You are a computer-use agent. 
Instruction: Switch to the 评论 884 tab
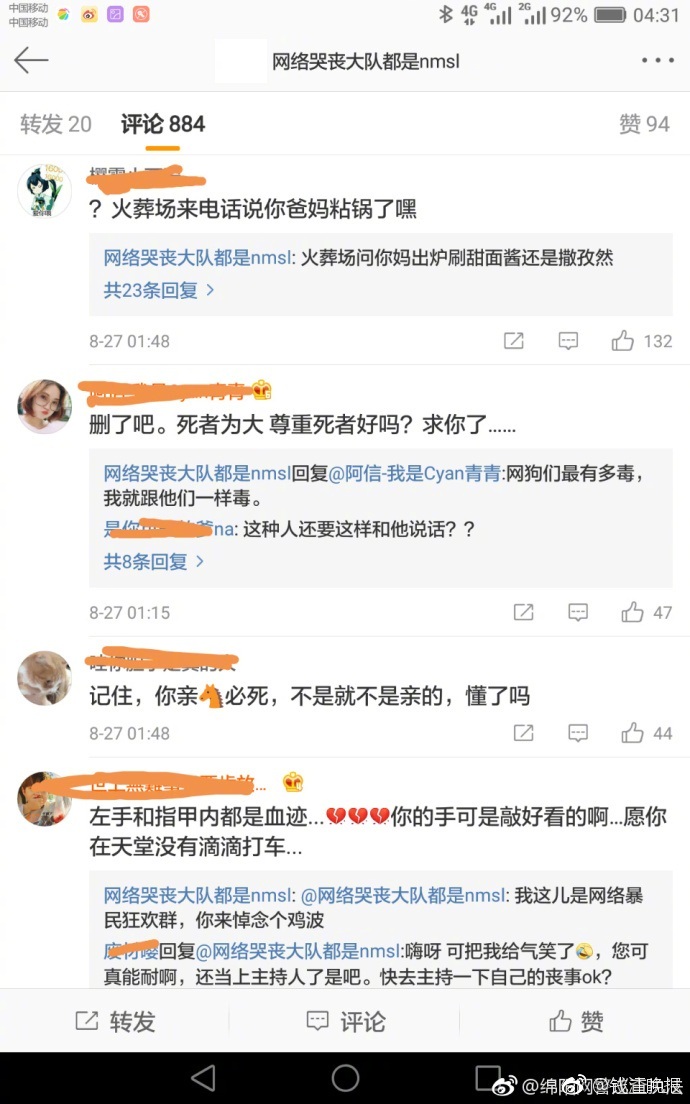point(163,124)
